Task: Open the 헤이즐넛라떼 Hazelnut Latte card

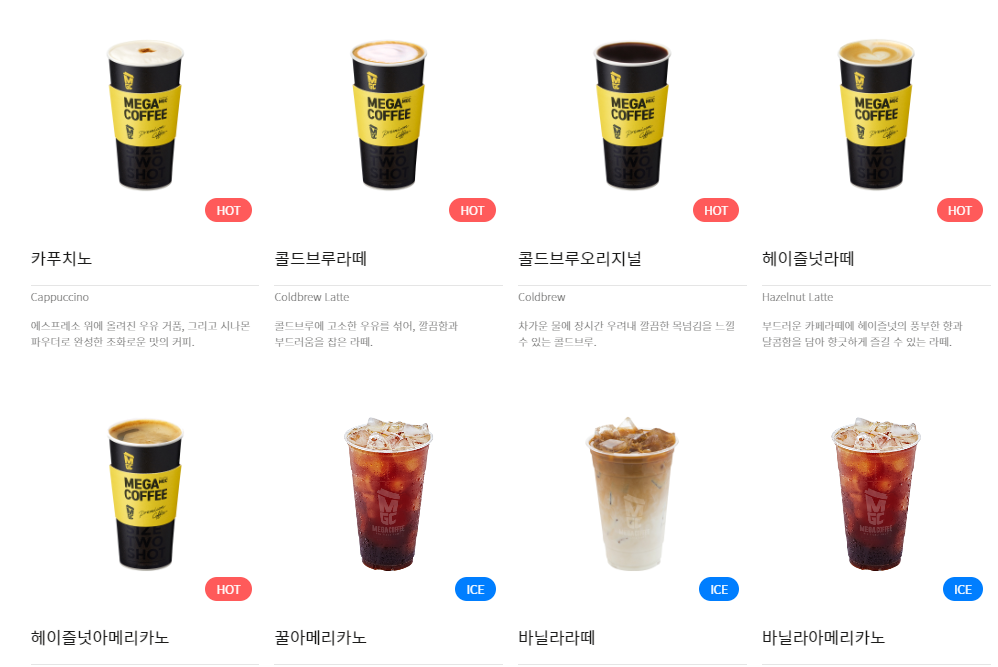Action: coord(876,115)
